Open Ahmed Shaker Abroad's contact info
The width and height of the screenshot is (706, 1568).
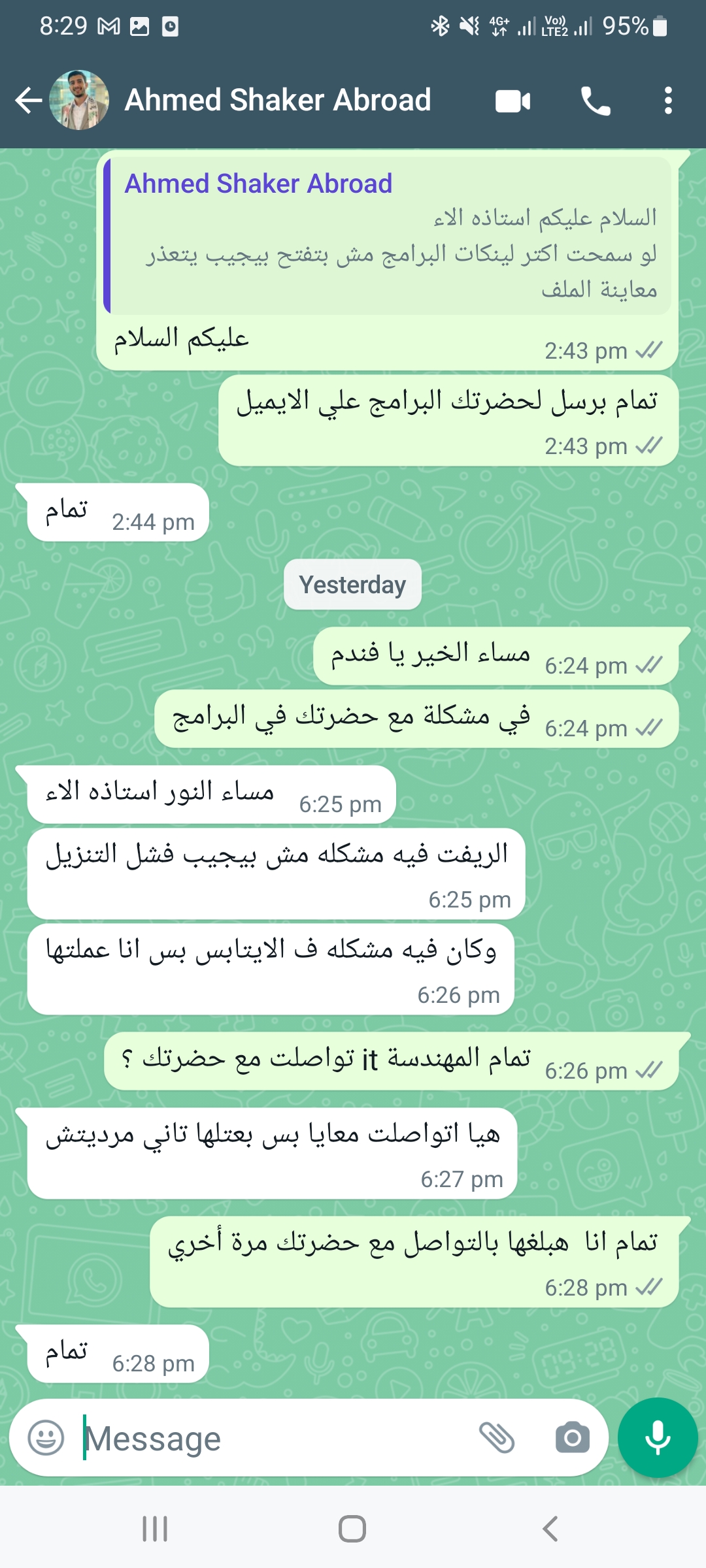coord(277,101)
